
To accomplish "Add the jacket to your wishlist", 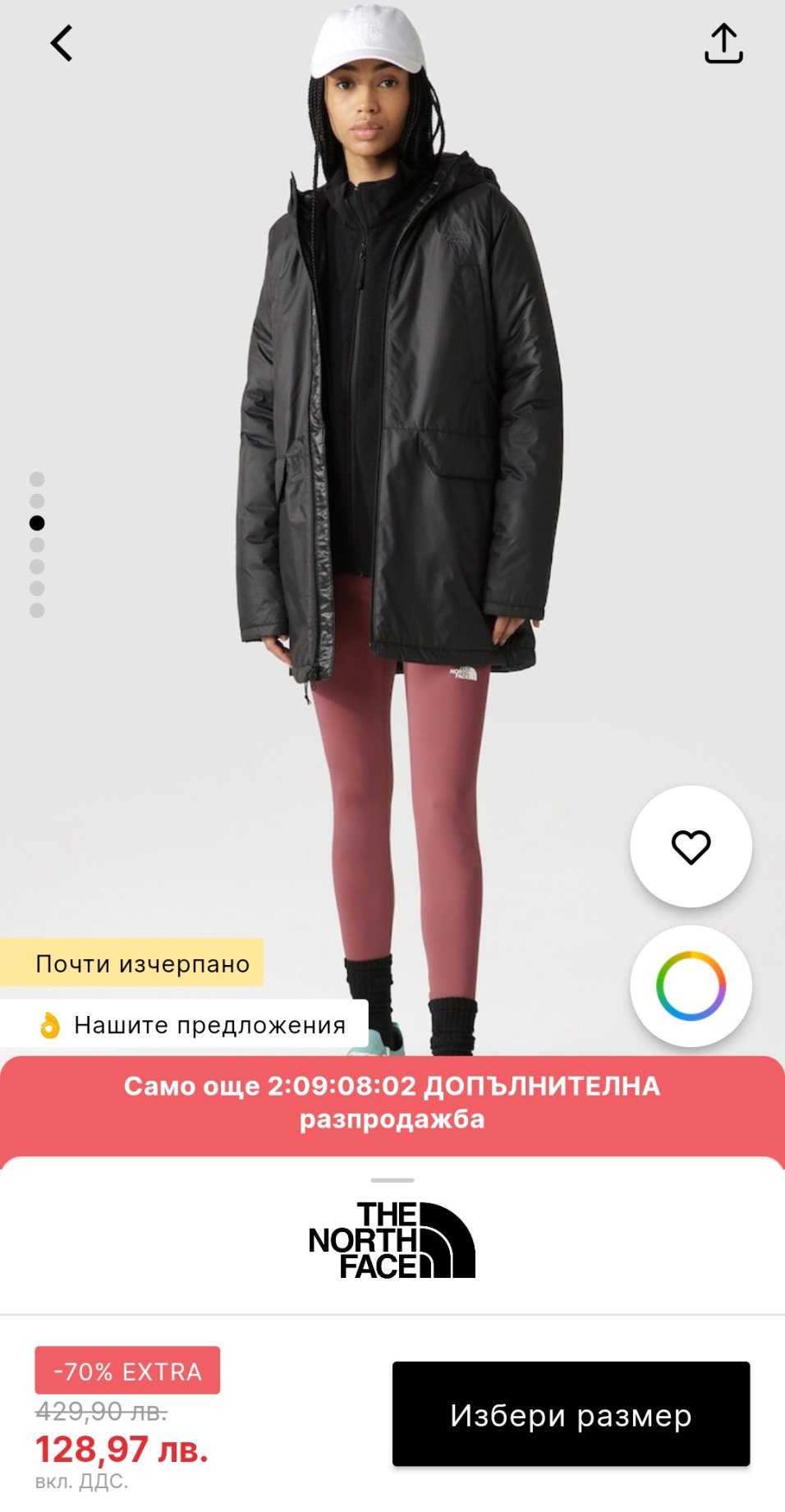I will click(x=691, y=847).
